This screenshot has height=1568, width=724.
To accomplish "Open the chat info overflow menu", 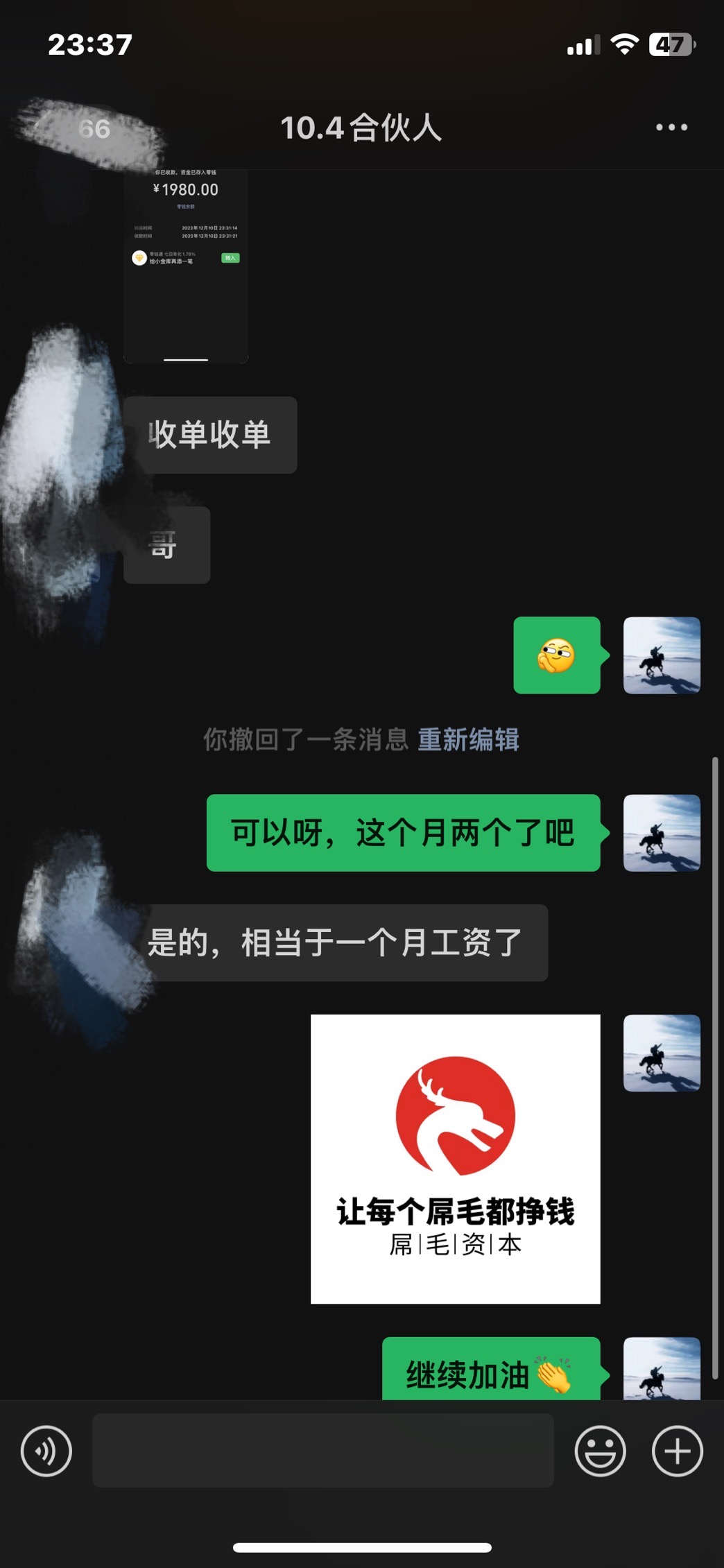I will 671,128.
